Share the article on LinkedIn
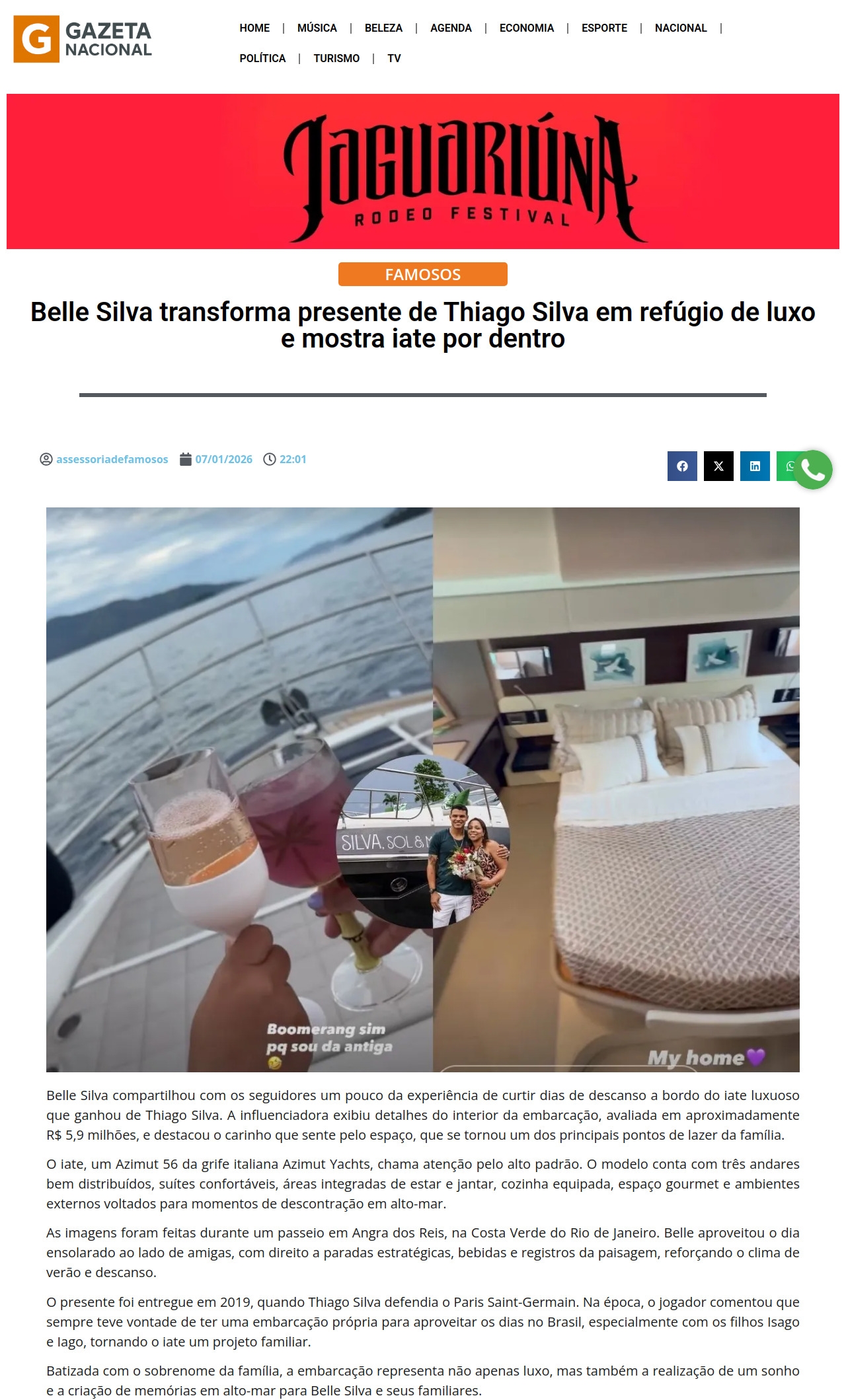Image resolution: width=846 pixels, height=1400 pixels. pos(755,466)
